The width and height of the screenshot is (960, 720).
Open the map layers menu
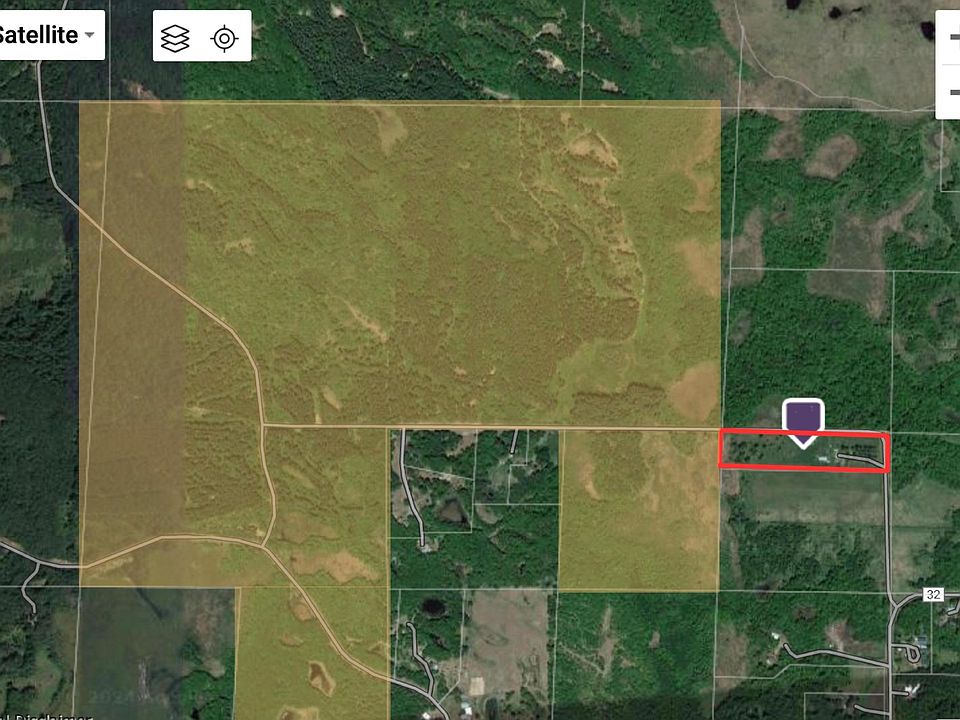[x=175, y=39]
